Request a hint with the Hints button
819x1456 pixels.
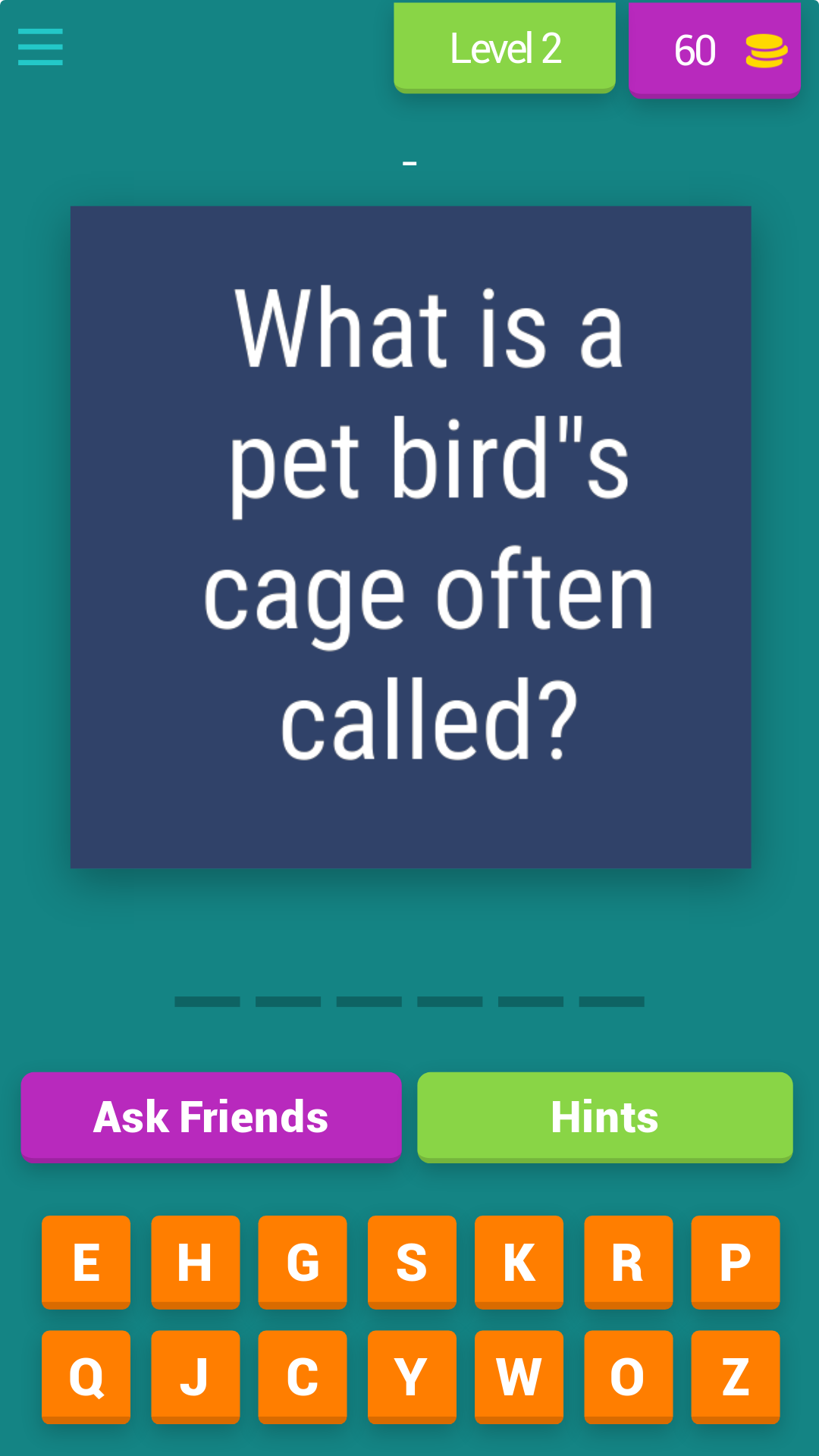[604, 1116]
